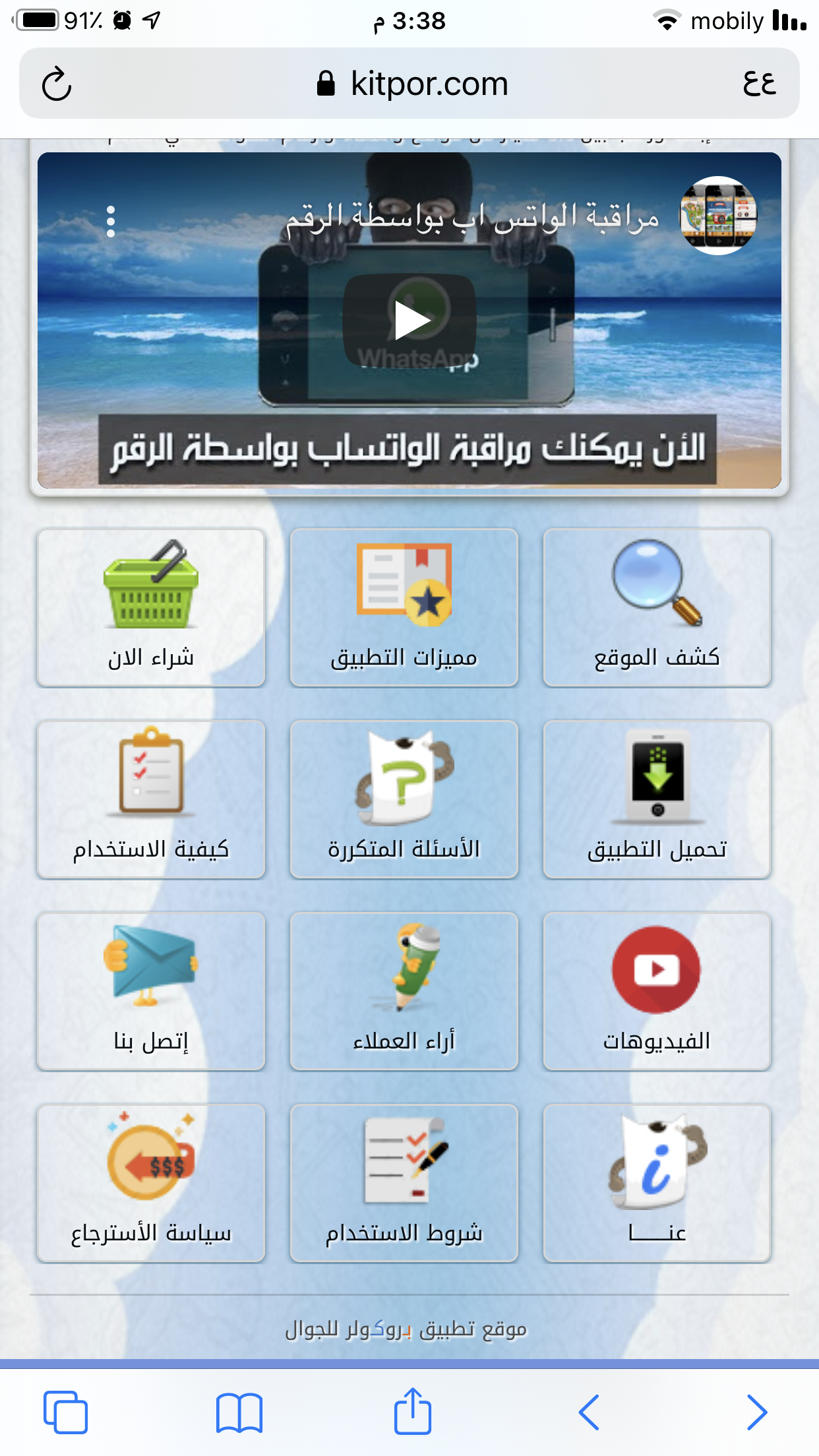This screenshot has height=1456, width=819.
Task: Open the شراء الان tile
Action: click(151, 607)
